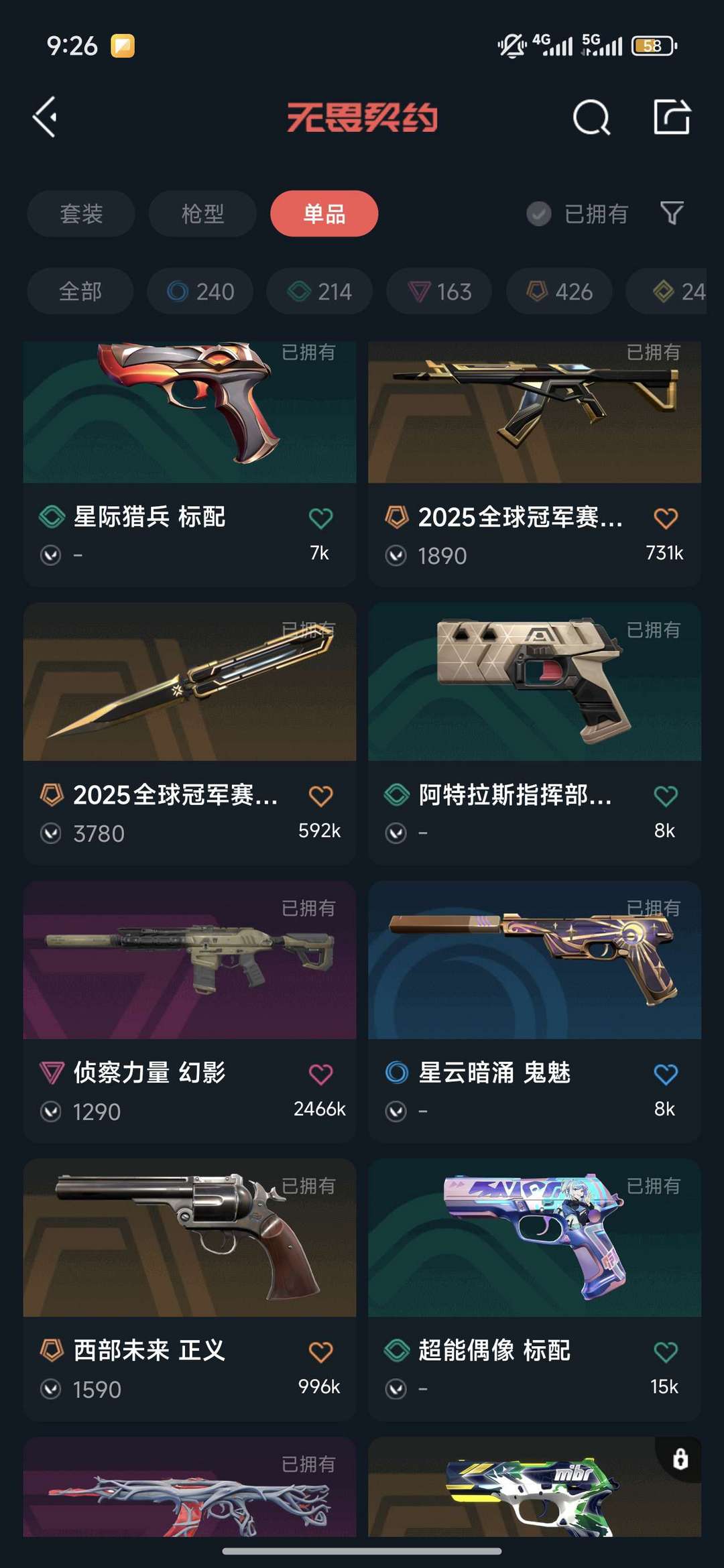Filter by the 214 tier chip
The width and height of the screenshot is (724, 1568).
[320, 292]
